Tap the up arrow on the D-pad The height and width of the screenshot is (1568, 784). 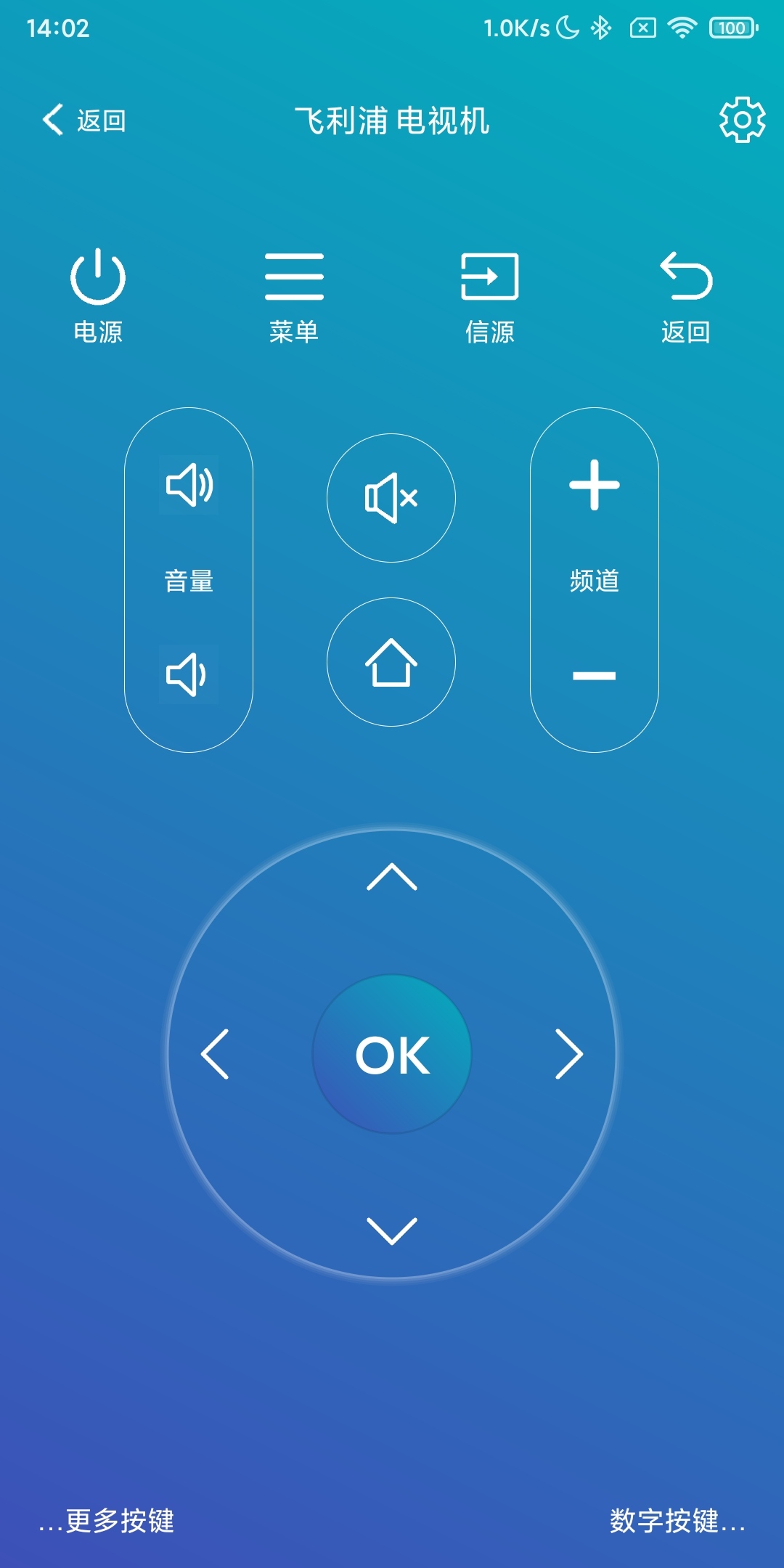(392, 877)
